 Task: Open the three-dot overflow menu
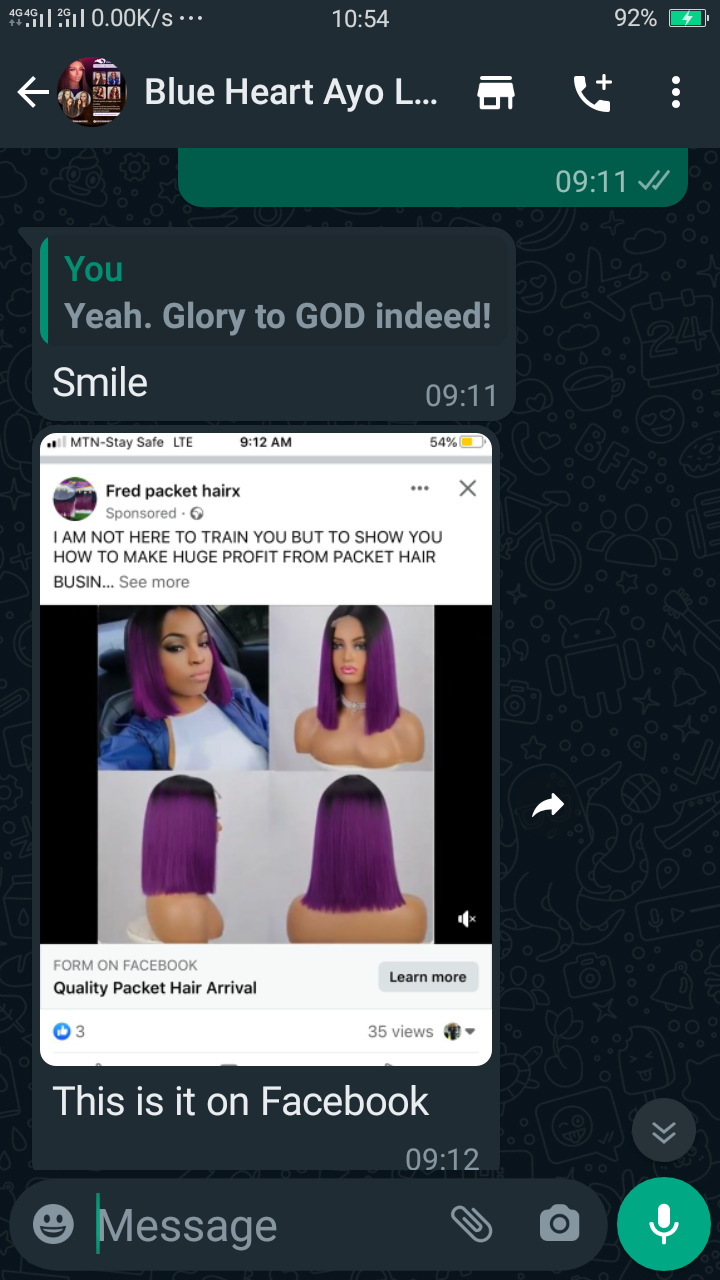click(676, 93)
